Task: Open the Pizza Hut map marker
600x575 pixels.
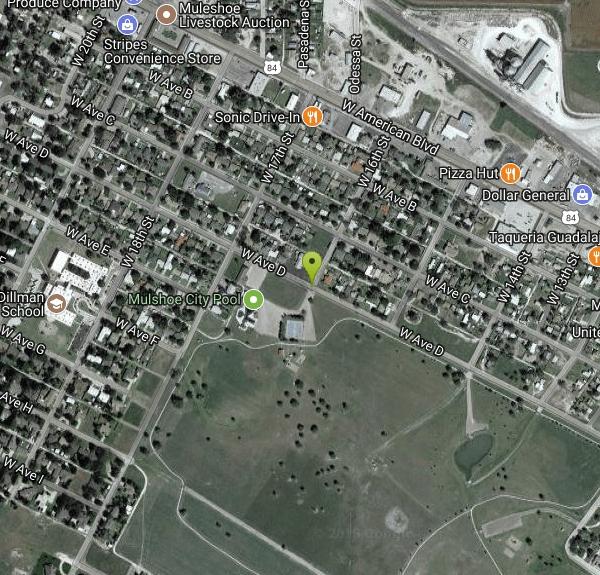Action: 511,173
